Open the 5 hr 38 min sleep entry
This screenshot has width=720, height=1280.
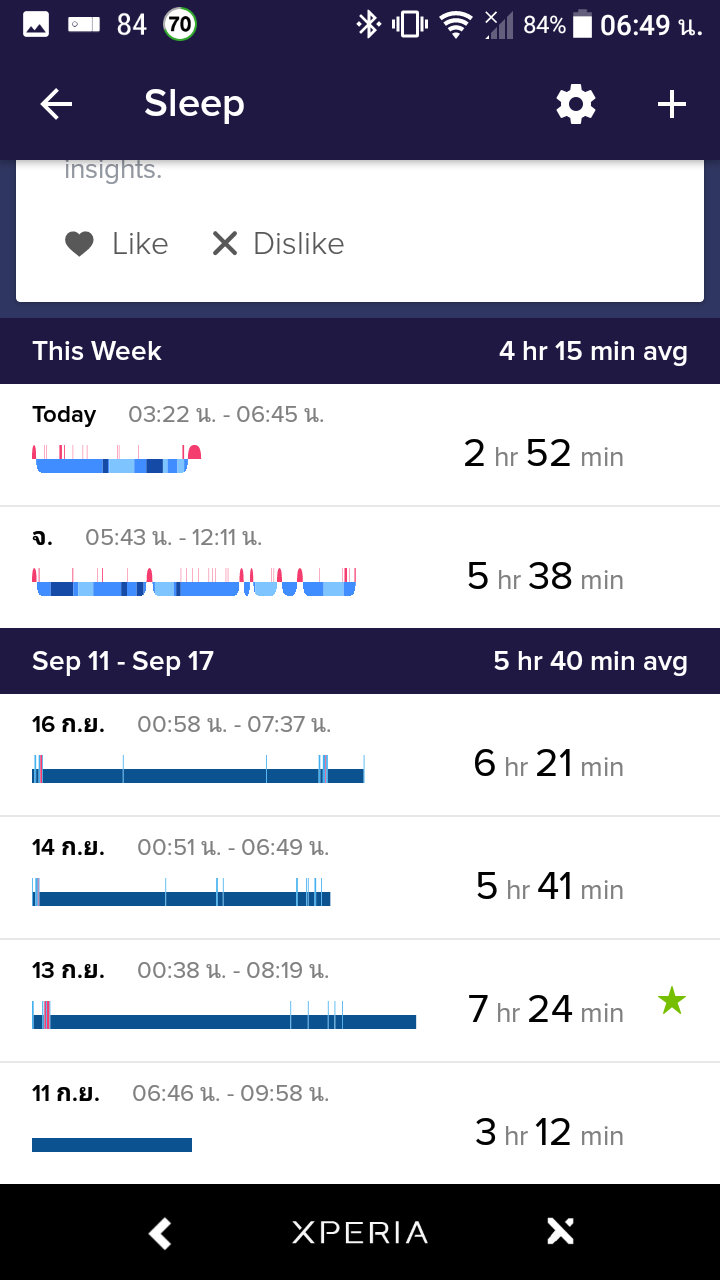click(360, 568)
